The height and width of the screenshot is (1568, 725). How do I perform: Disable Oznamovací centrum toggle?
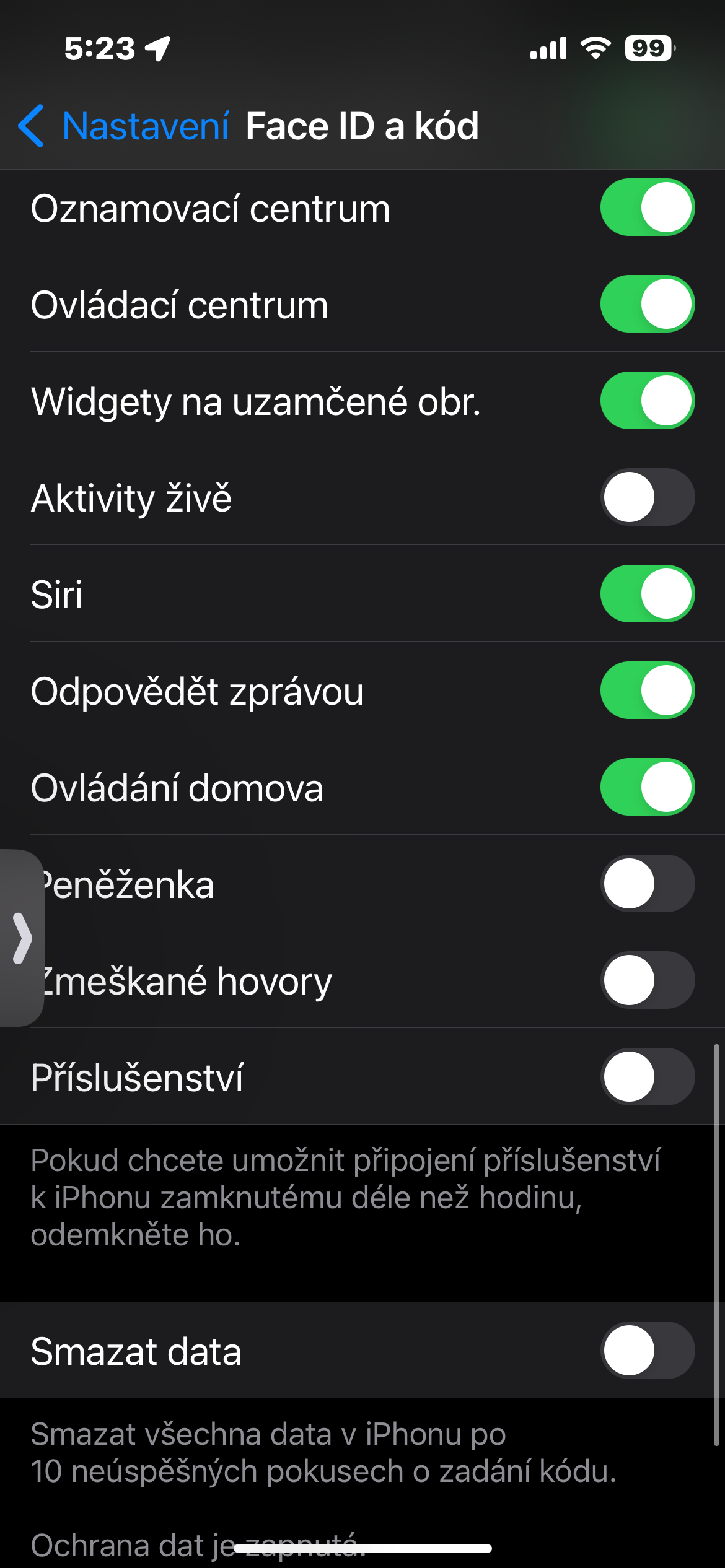pyautogui.click(x=647, y=207)
